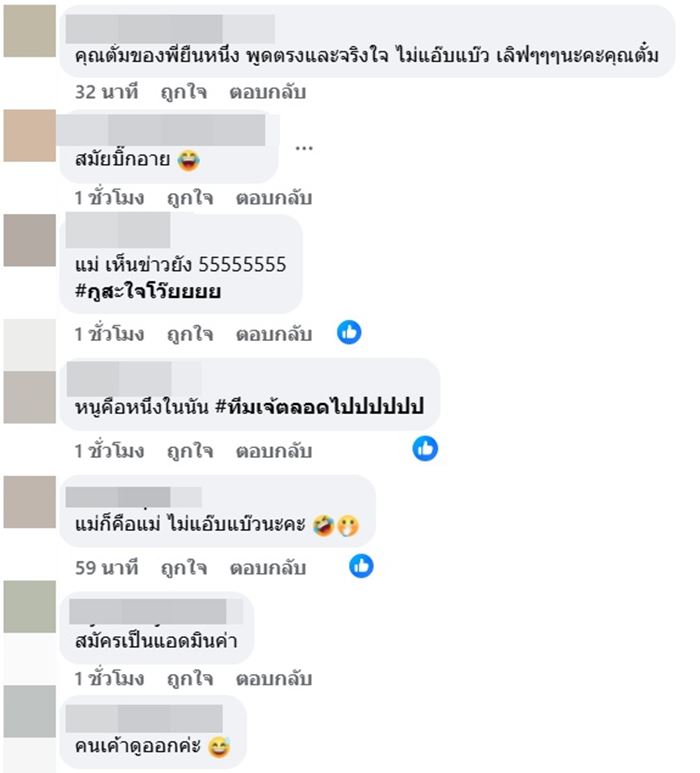700x773 pixels.
Task: Reply to the comment starting with คุณต้มของพี่ยืนหนึ่ง
Action: pos(268,92)
